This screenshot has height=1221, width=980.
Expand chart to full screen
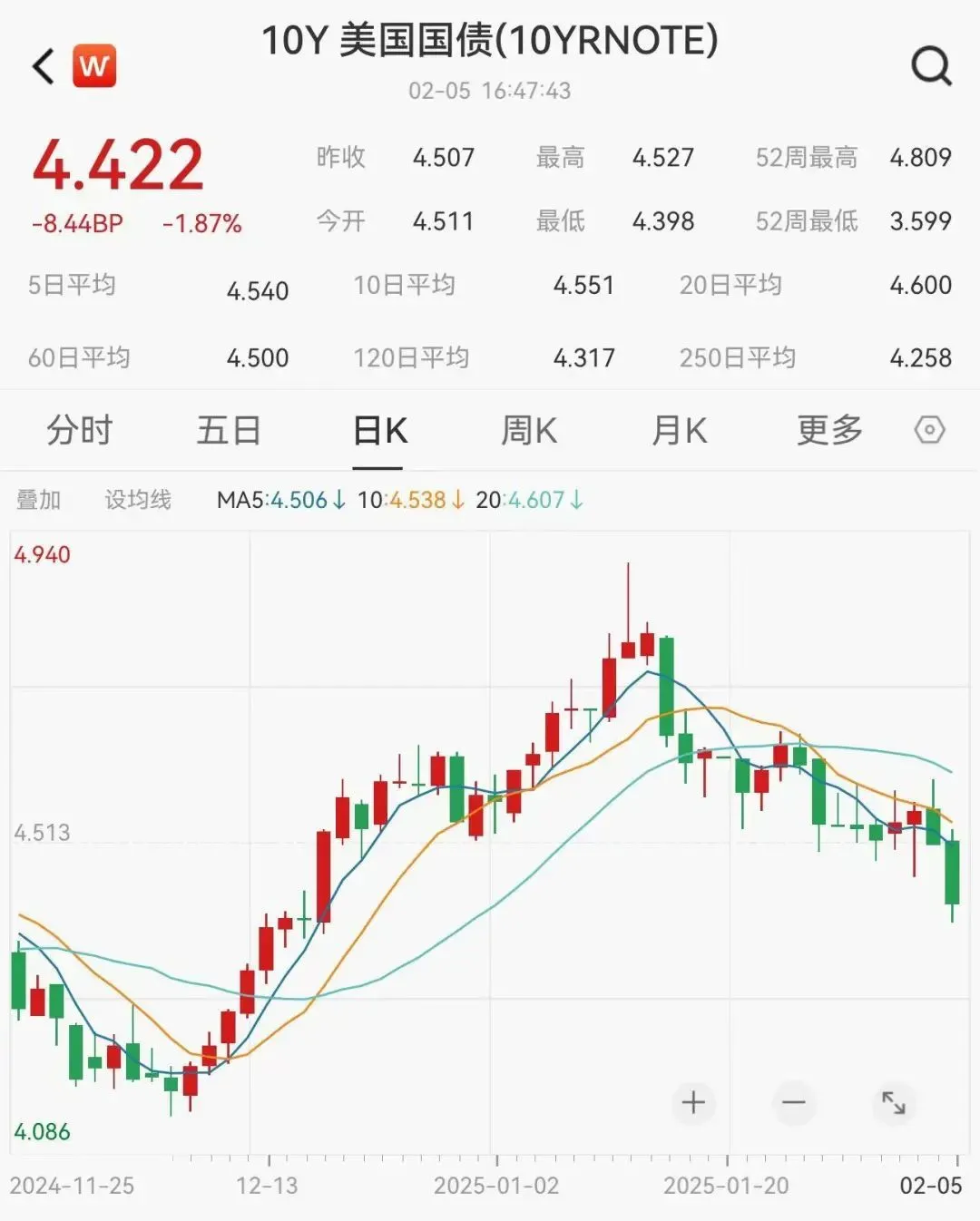(894, 1102)
